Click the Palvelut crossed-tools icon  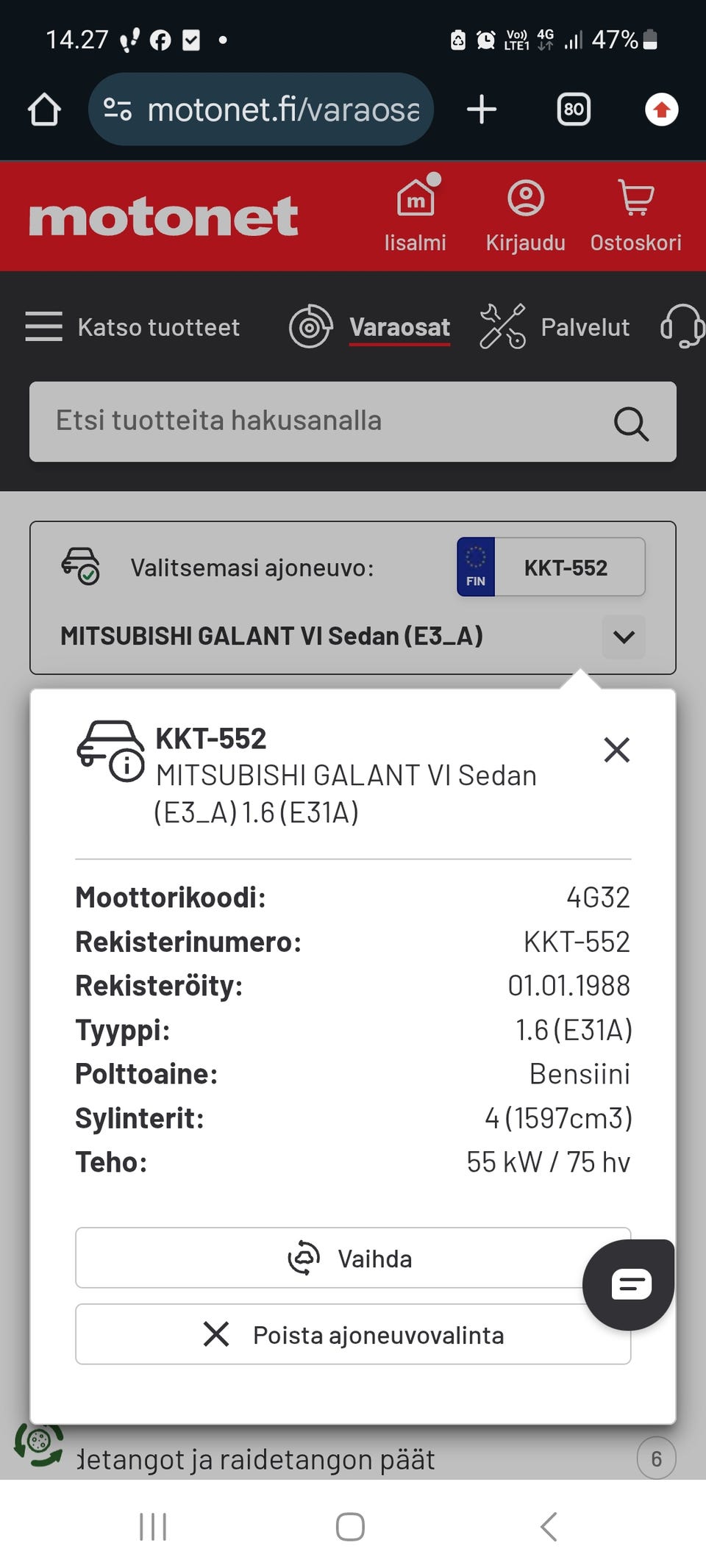(x=502, y=326)
